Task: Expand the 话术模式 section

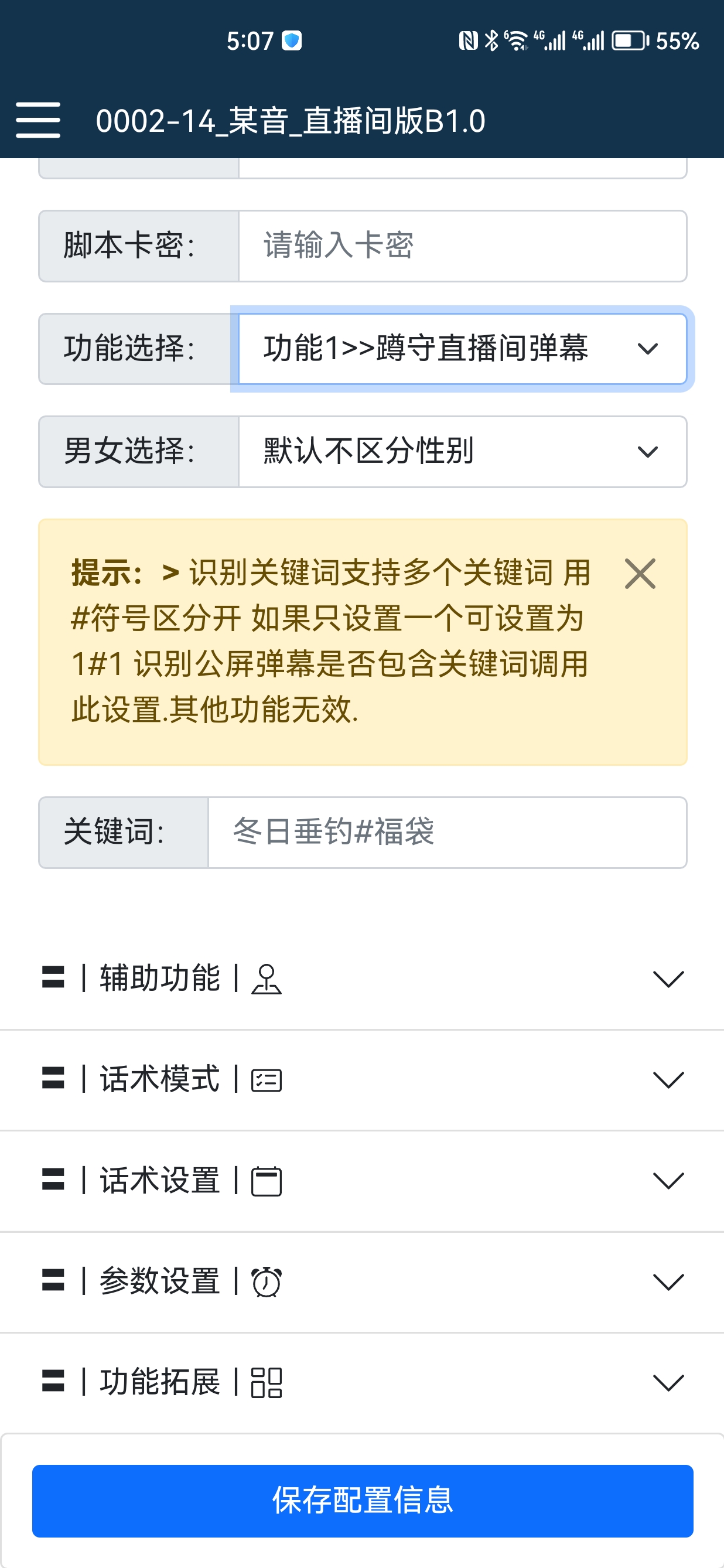Action: click(x=362, y=1080)
